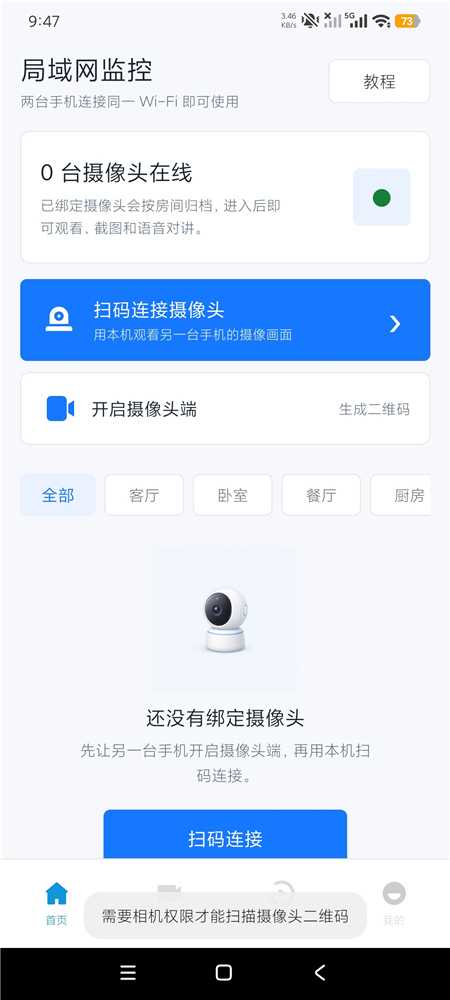Filter cameras by 客厅
Screen dimensions: 450x1000
144,495
